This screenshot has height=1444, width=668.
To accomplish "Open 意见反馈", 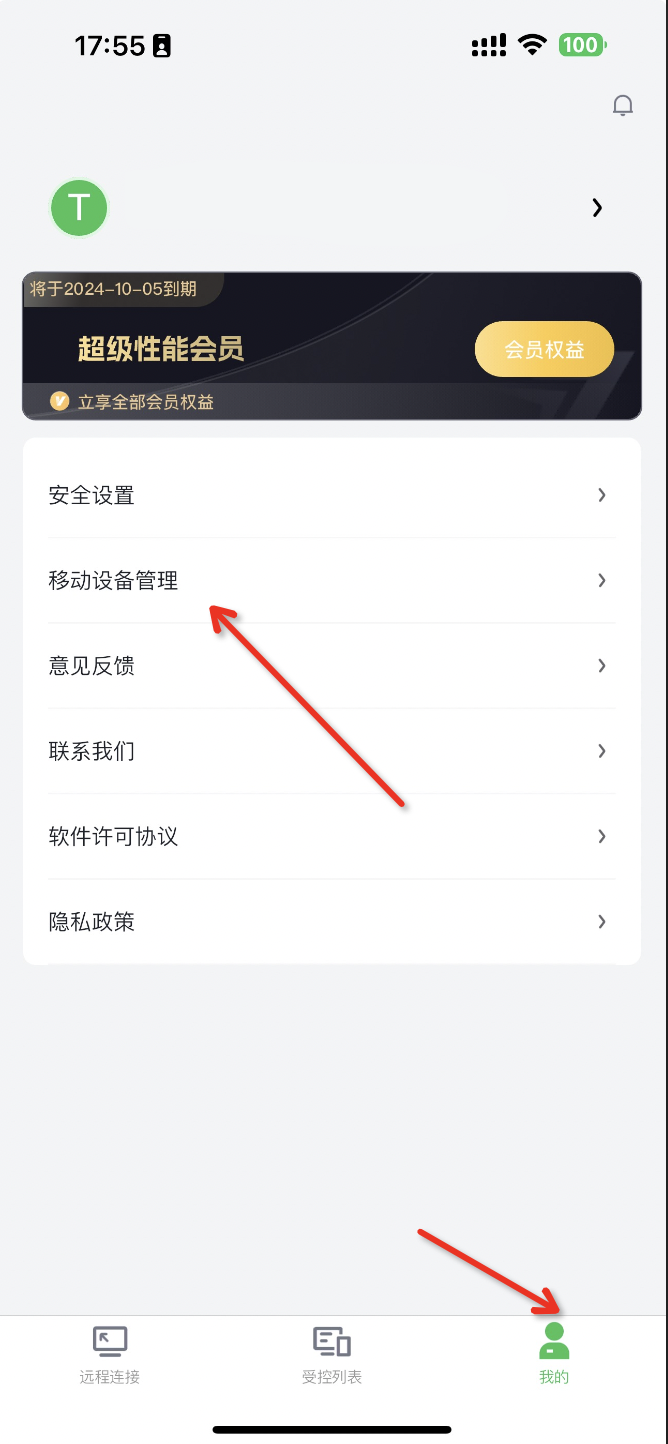I will (x=330, y=666).
